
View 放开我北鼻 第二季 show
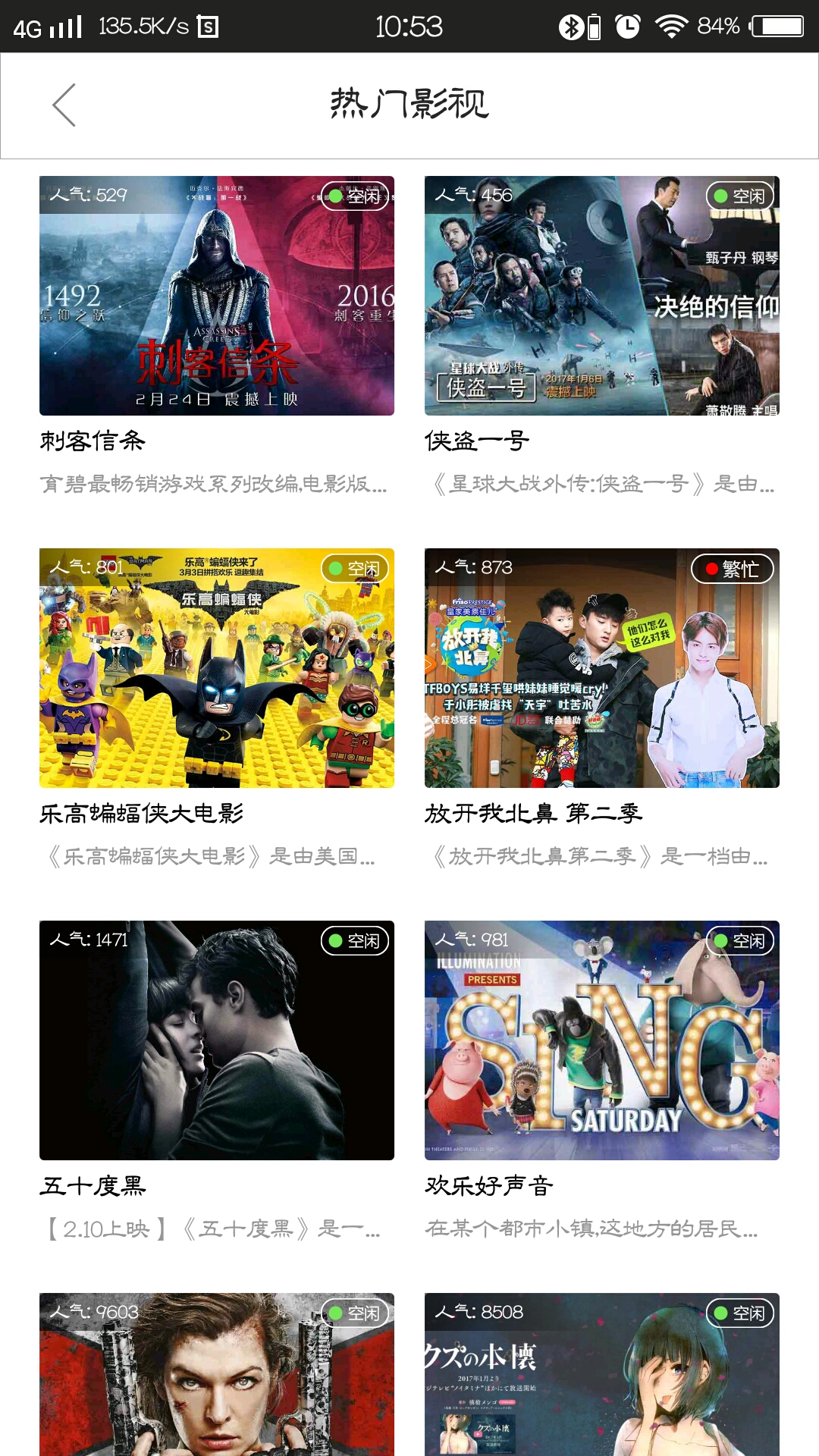click(602, 668)
